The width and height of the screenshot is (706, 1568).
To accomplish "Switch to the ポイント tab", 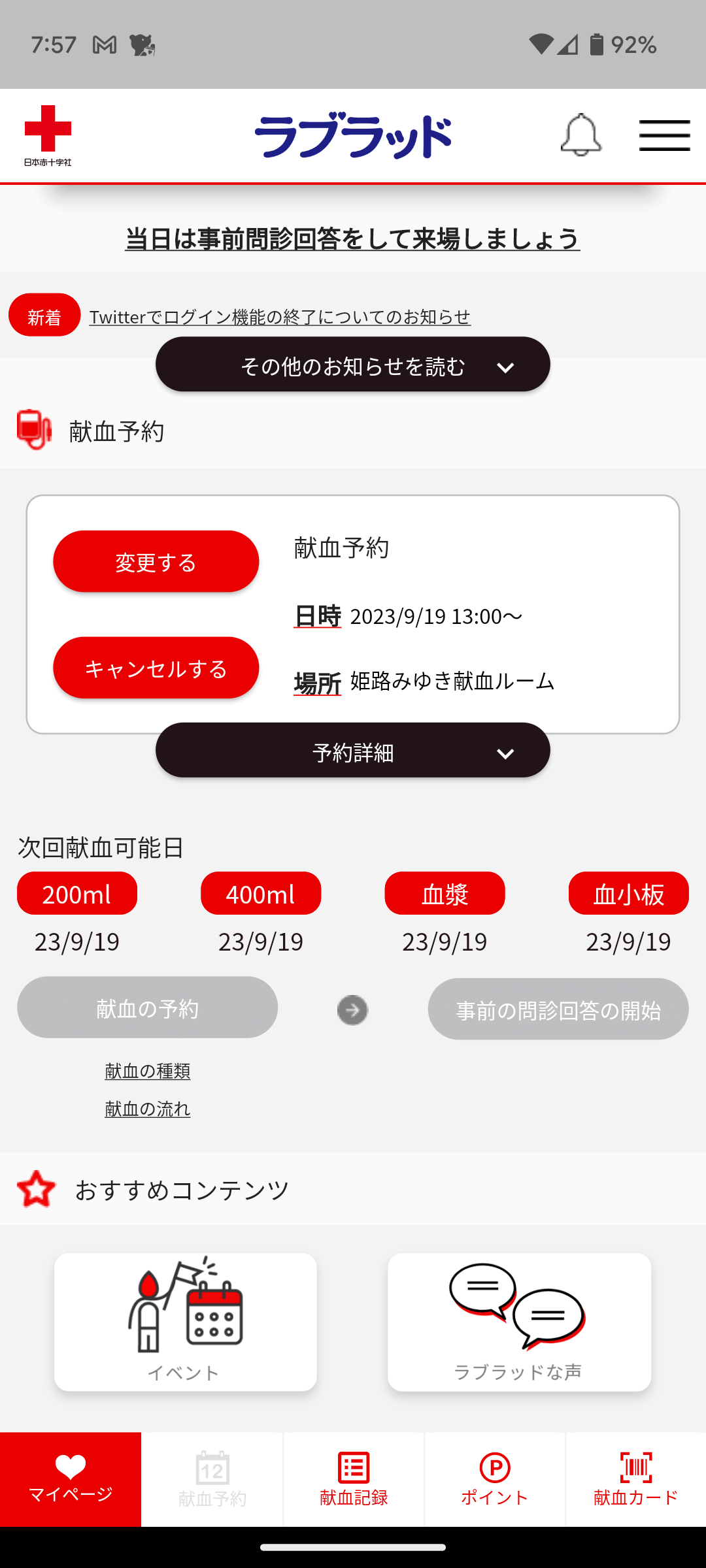I will 495,1480.
